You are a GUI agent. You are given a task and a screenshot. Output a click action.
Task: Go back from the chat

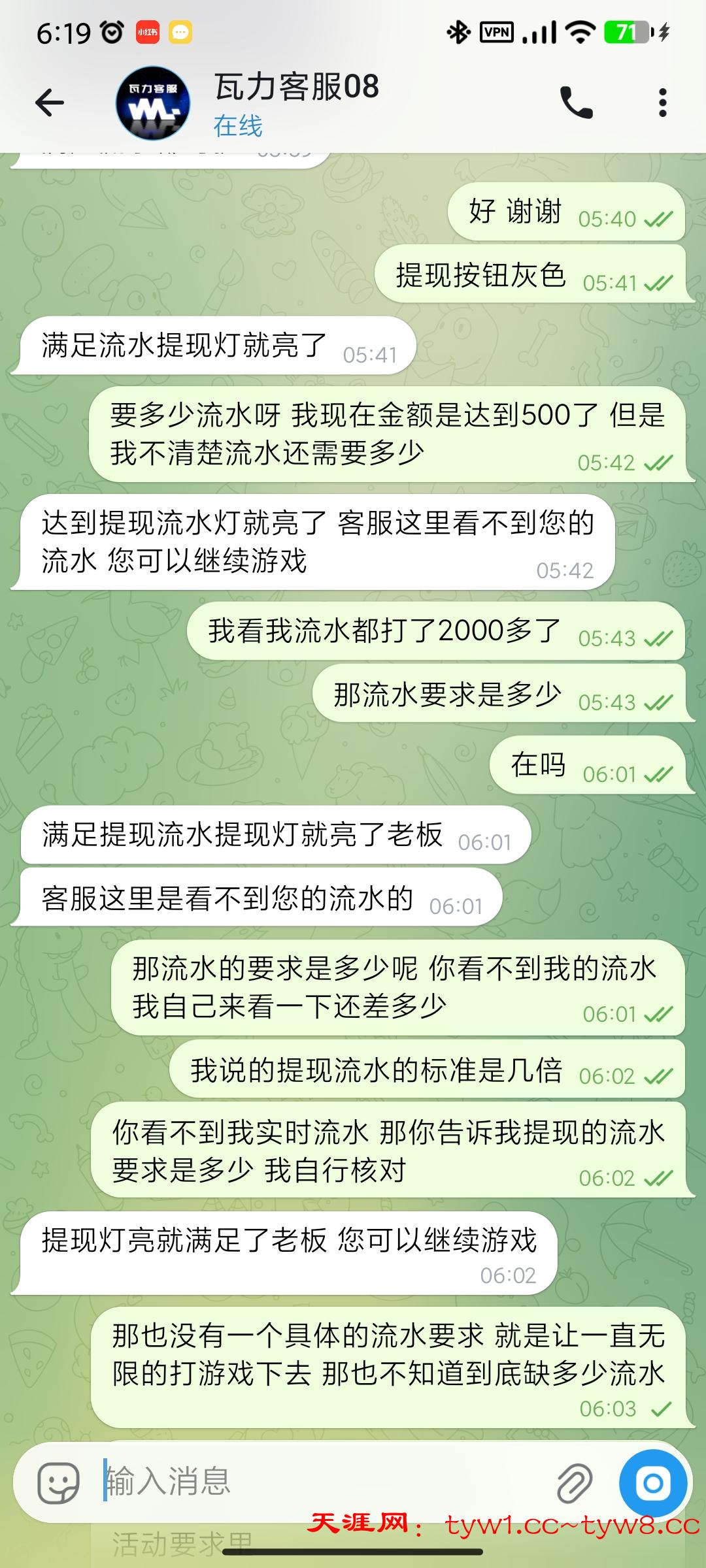click(50, 103)
